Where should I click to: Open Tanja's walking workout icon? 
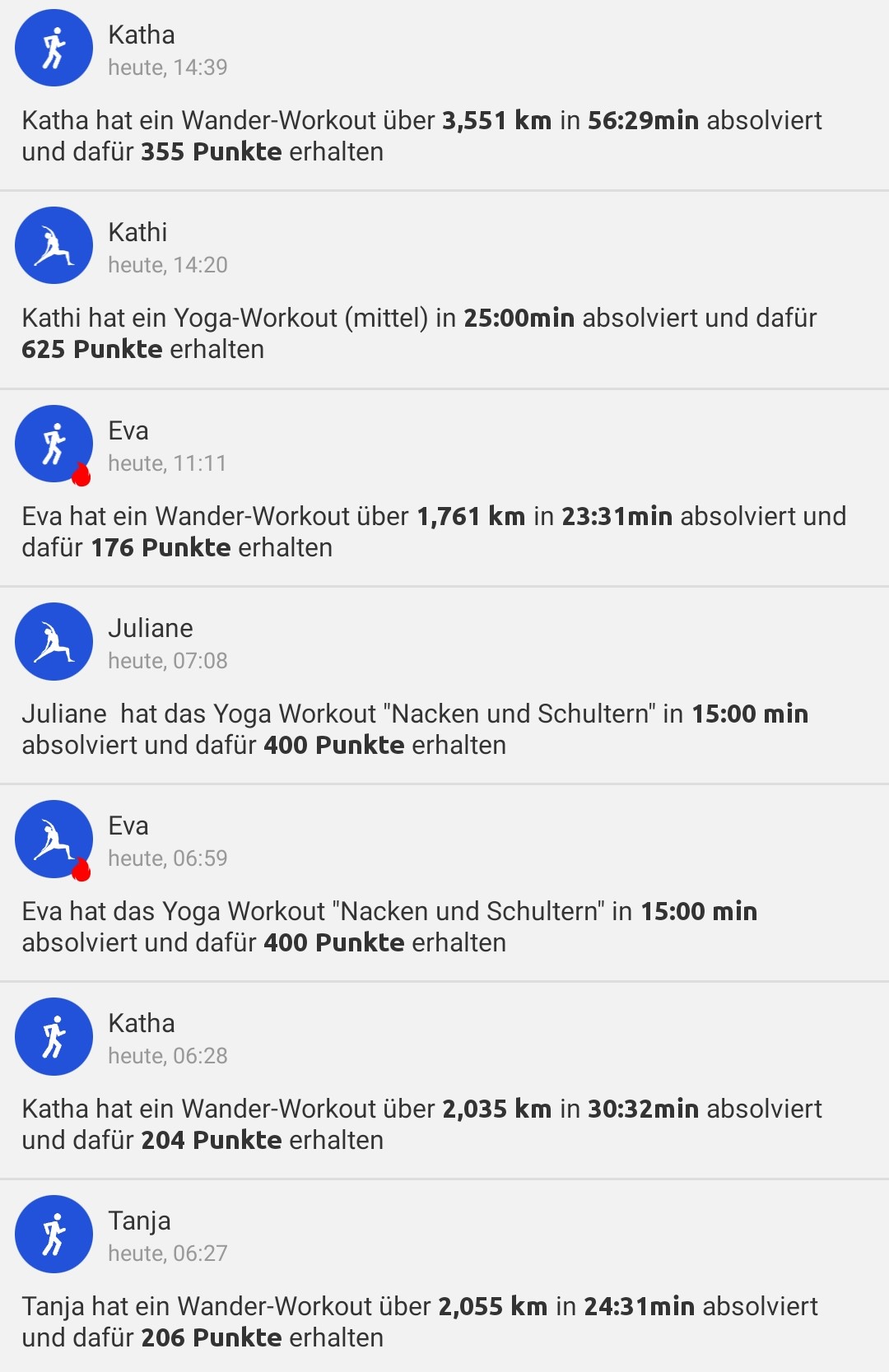(54, 1234)
